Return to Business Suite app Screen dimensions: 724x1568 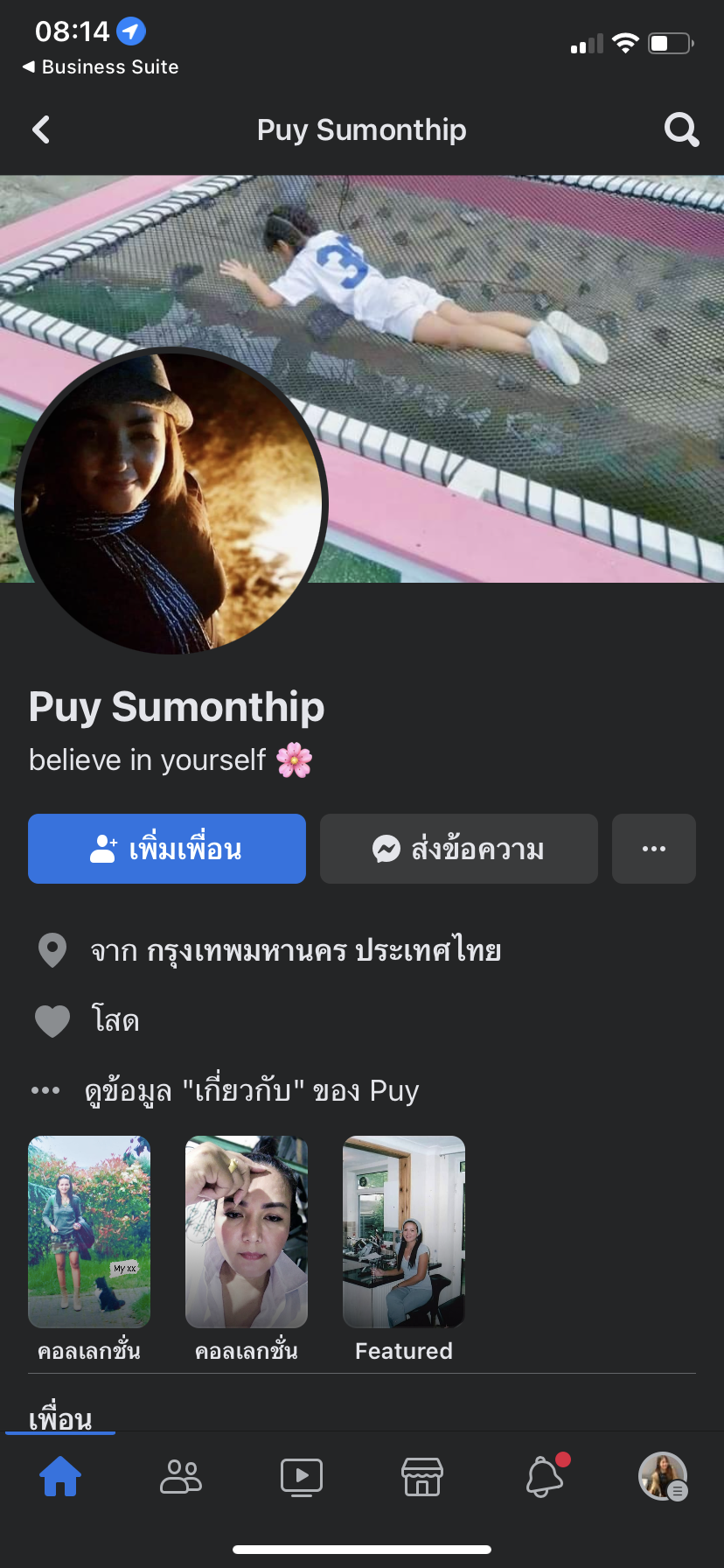click(100, 67)
